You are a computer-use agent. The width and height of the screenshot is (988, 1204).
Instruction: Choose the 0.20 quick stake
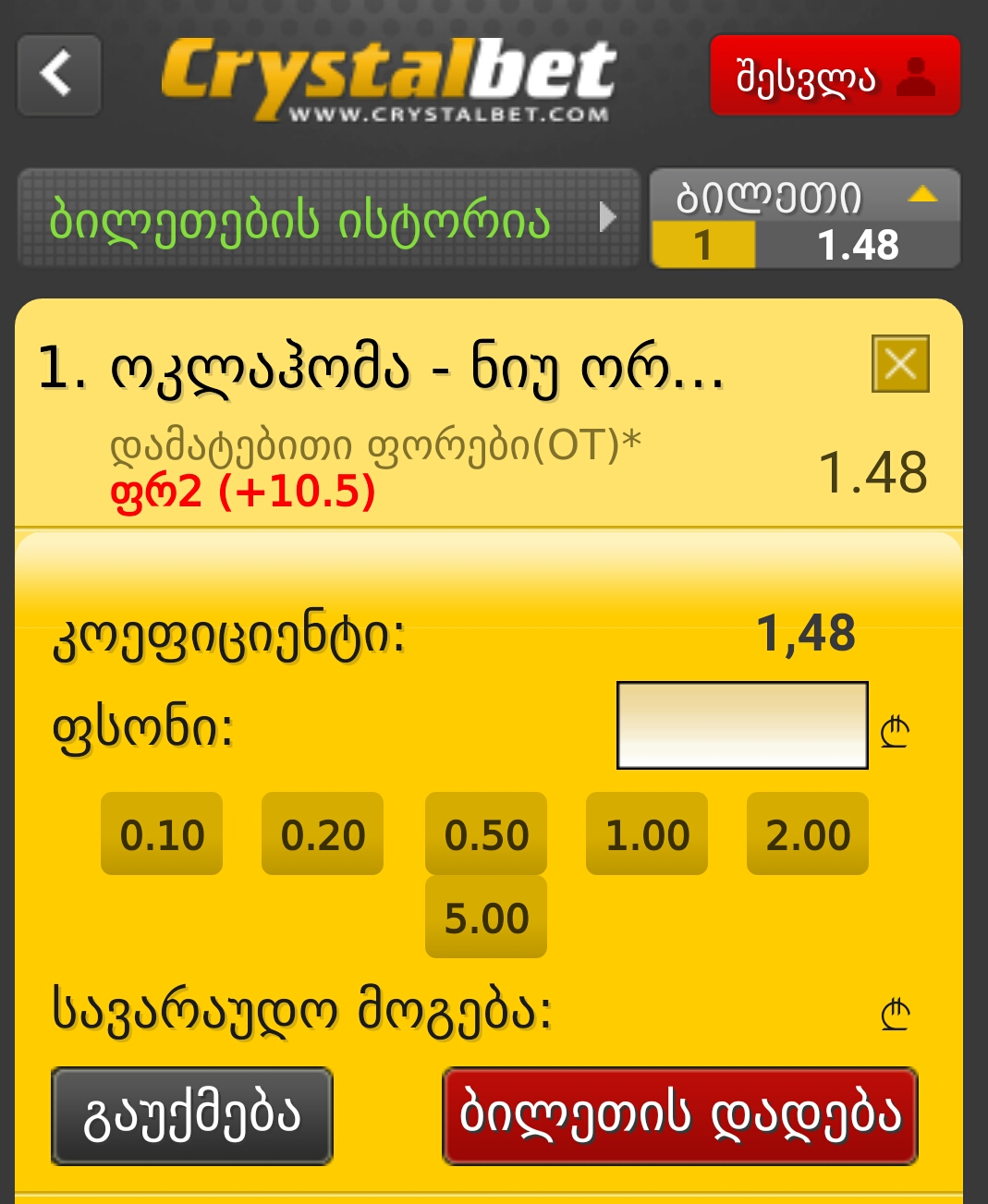click(x=323, y=834)
